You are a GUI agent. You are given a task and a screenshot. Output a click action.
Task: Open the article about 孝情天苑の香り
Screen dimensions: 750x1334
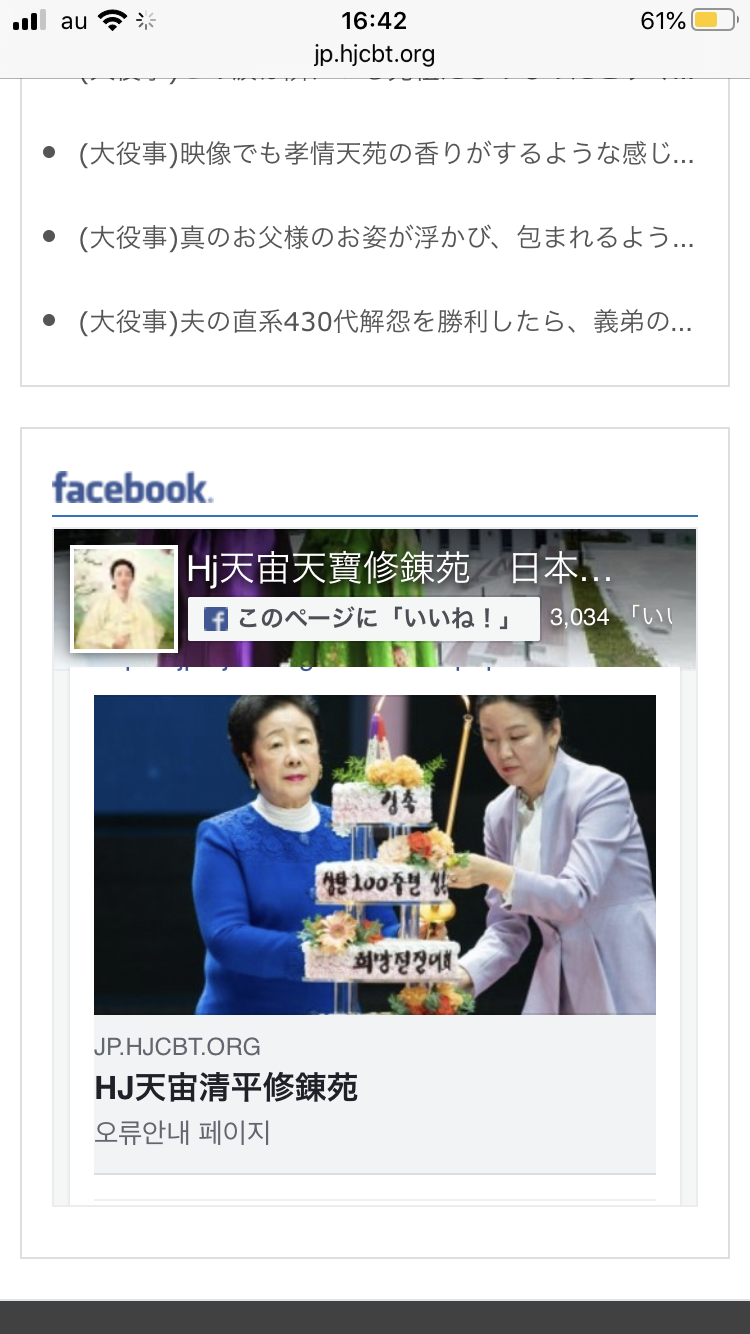click(386, 155)
